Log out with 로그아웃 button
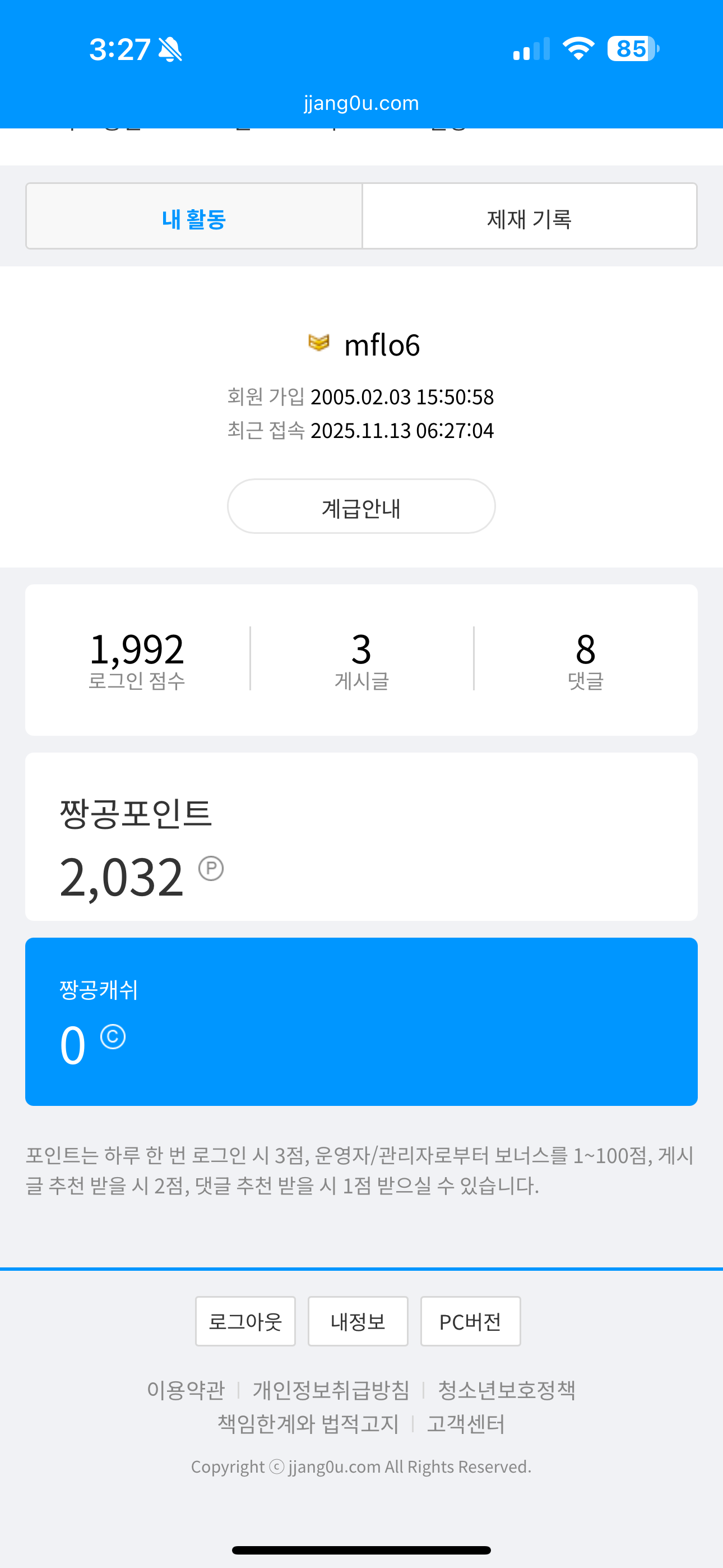Viewport: 723px width, 1568px height. [x=245, y=1321]
